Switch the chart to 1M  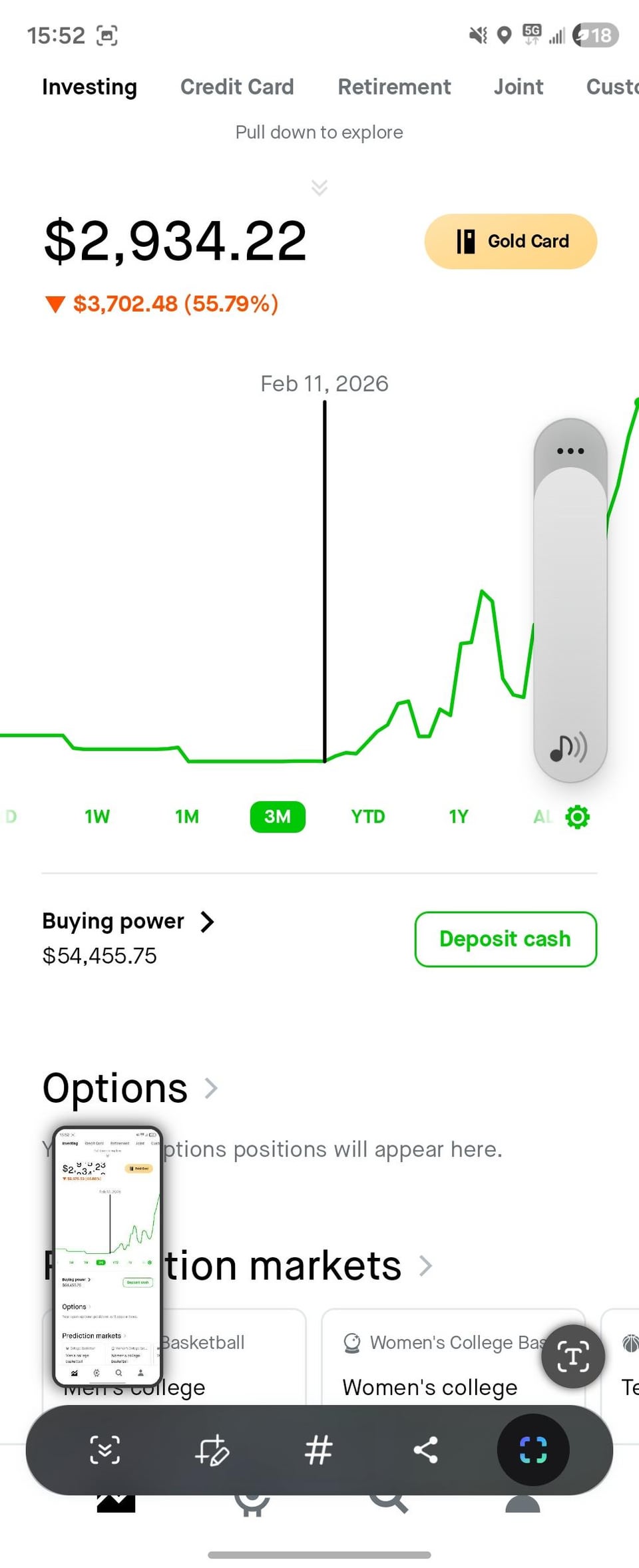pos(187,817)
